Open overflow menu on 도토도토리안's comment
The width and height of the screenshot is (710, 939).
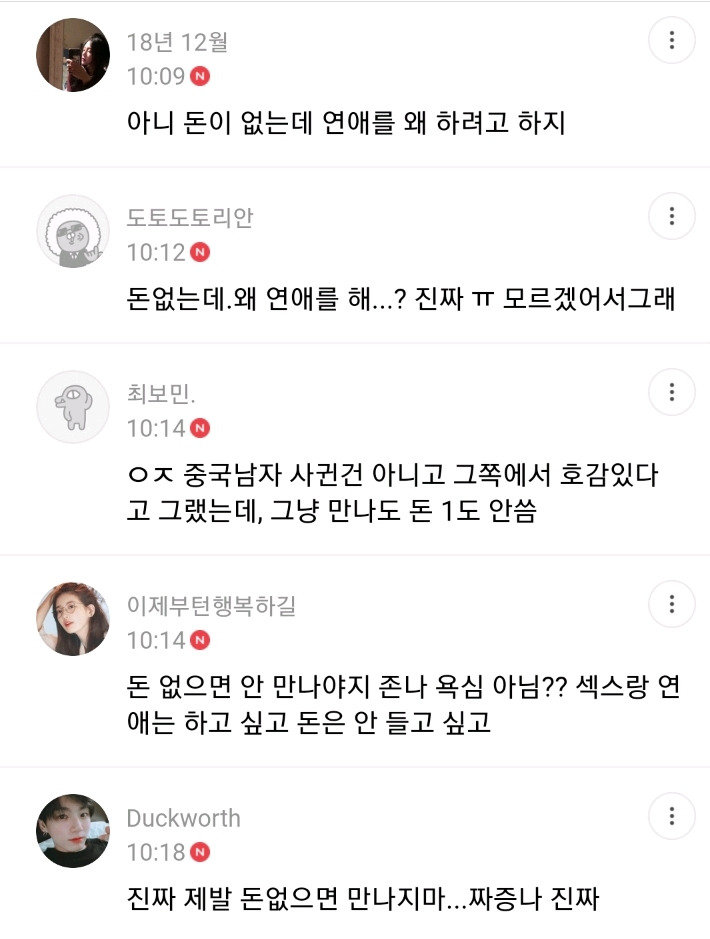[672, 216]
